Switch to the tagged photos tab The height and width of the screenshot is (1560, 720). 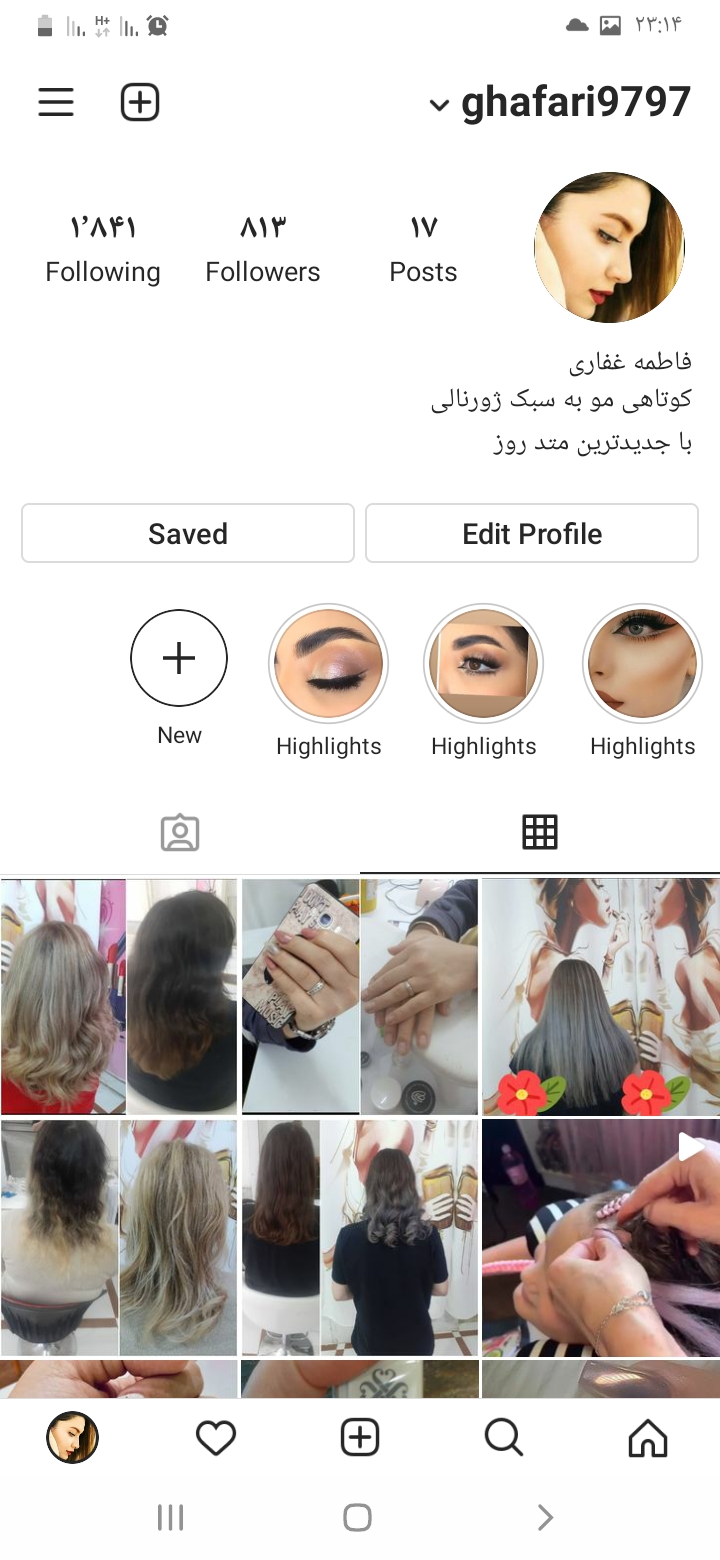coord(180,833)
